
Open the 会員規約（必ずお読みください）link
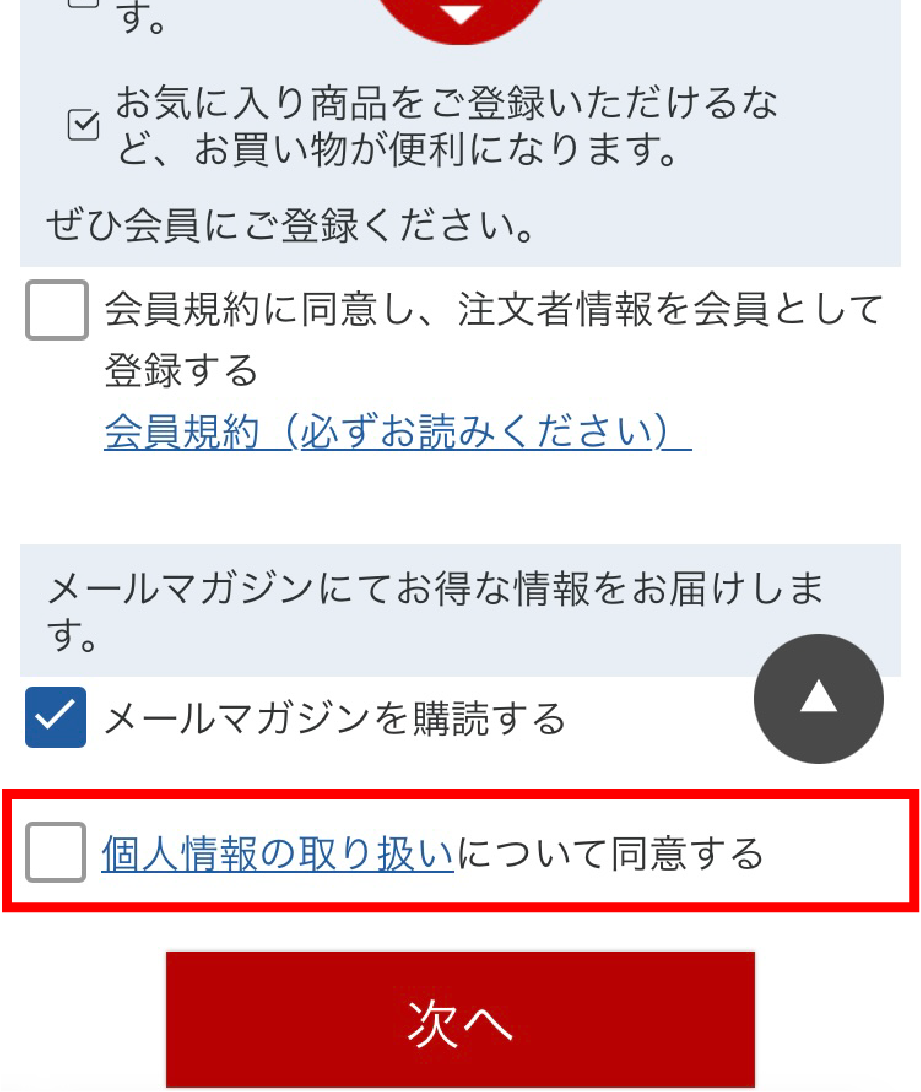(397, 432)
